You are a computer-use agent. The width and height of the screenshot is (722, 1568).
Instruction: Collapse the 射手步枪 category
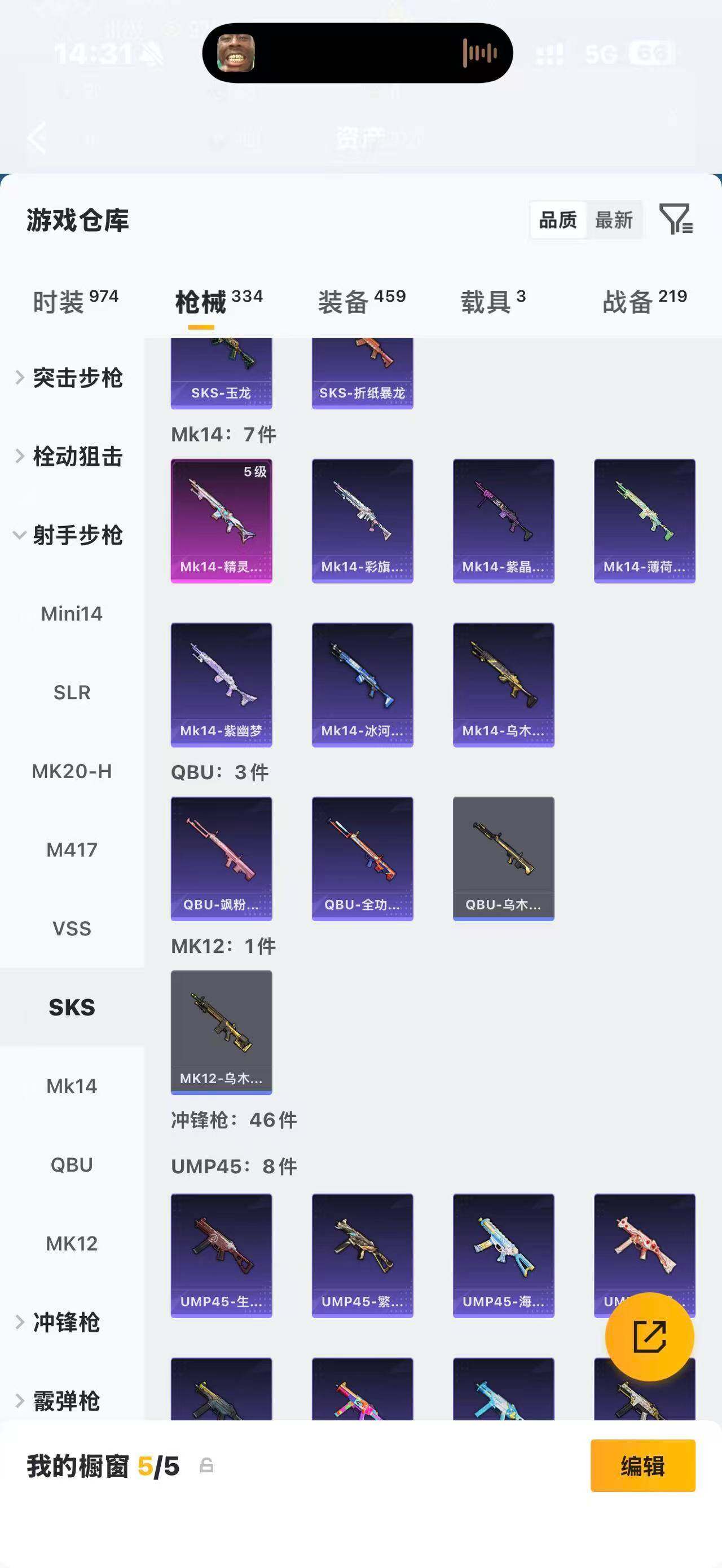point(72,535)
